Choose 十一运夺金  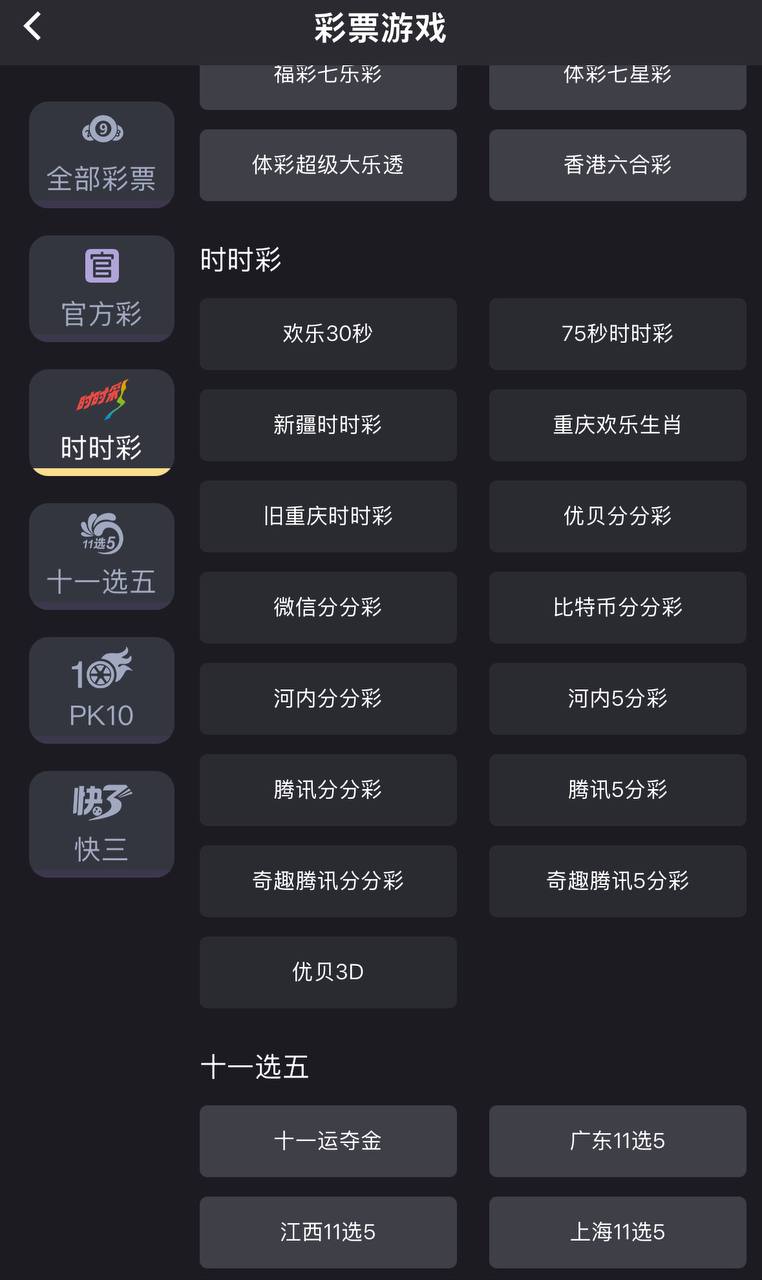(x=328, y=1141)
